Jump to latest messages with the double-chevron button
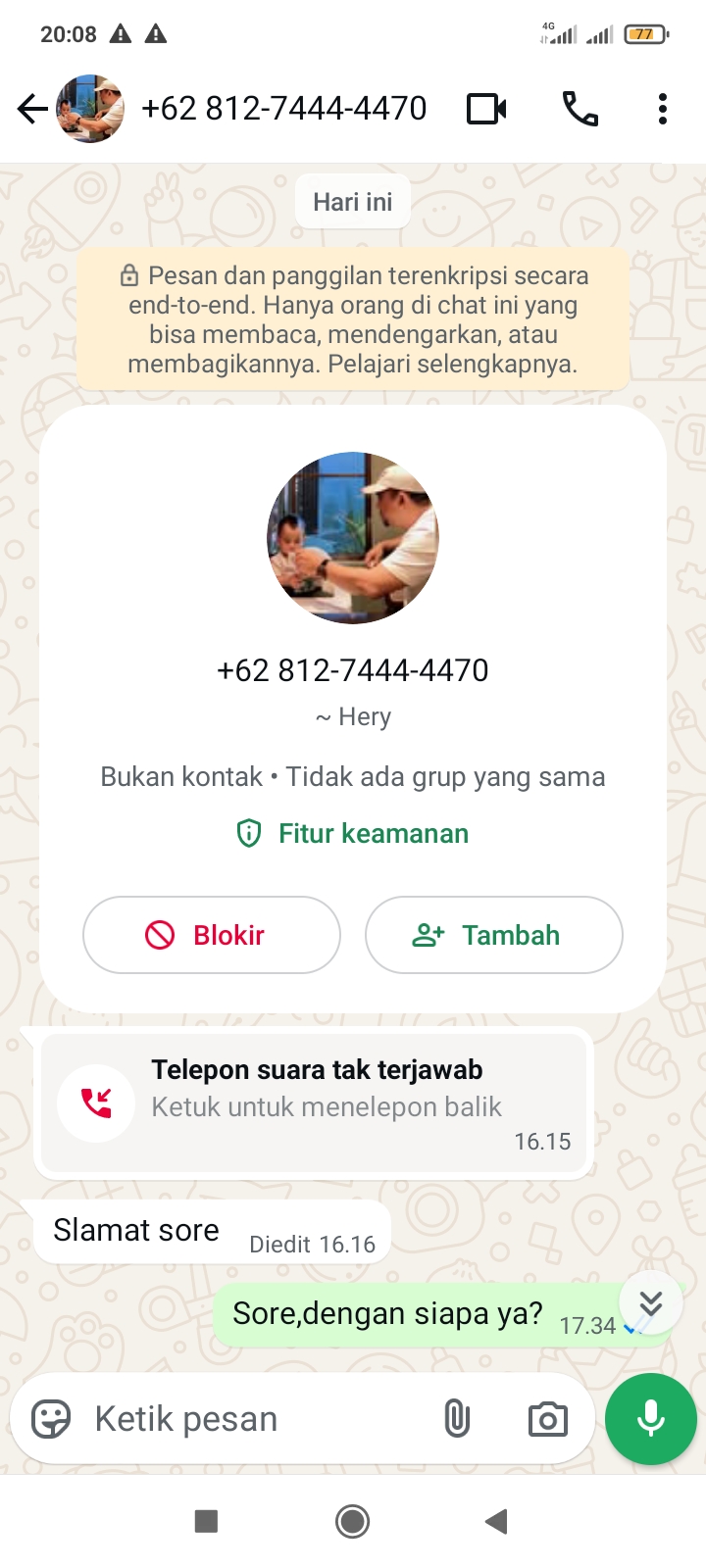The image size is (706, 1568). pos(651,1303)
